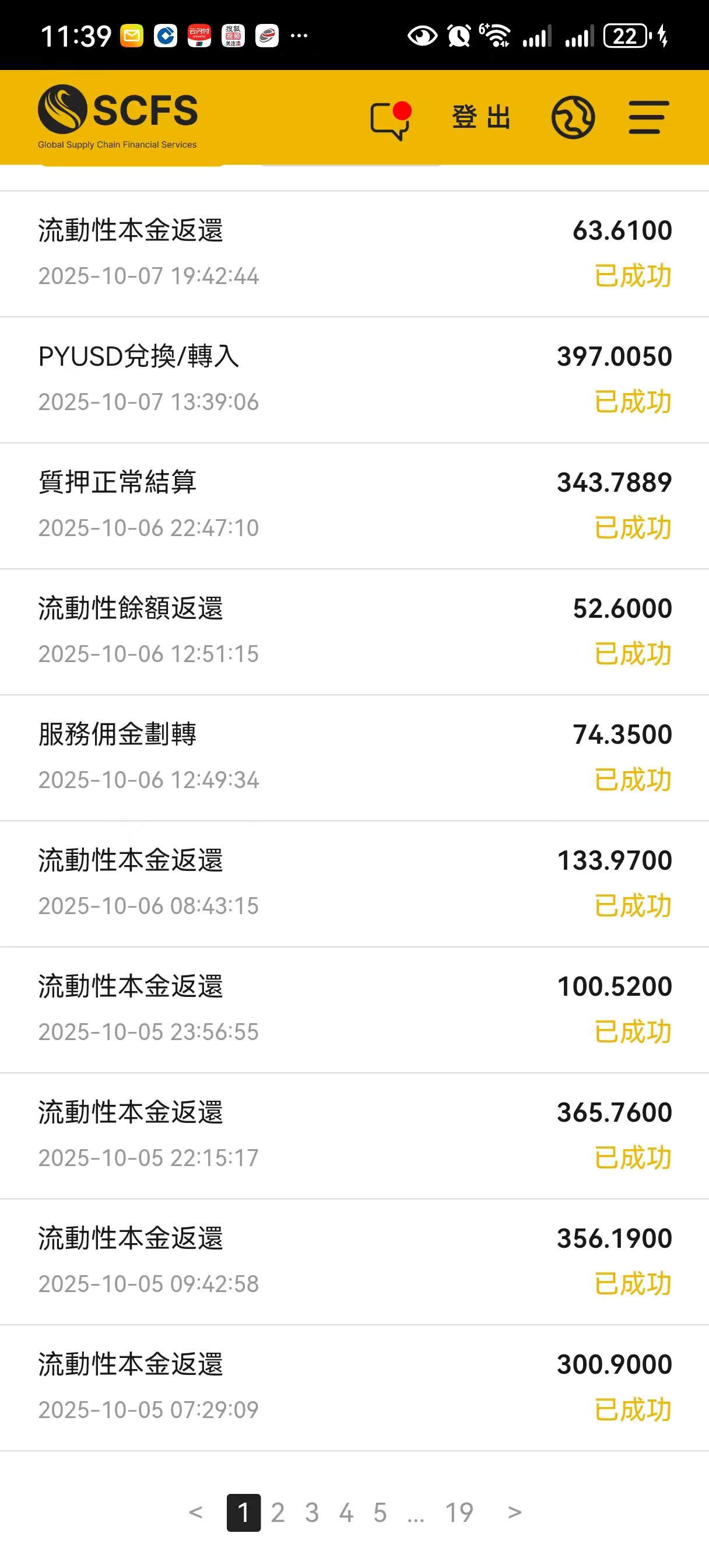Image resolution: width=709 pixels, height=1568 pixels.
Task: Tap the 登出 logout button
Action: click(x=481, y=117)
